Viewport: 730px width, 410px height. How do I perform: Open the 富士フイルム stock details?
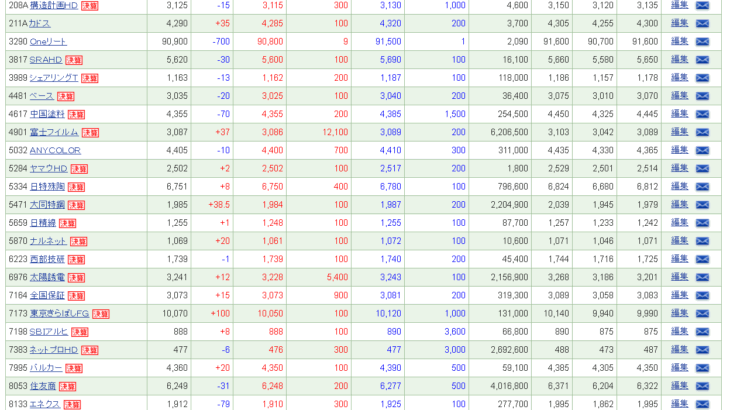point(54,132)
